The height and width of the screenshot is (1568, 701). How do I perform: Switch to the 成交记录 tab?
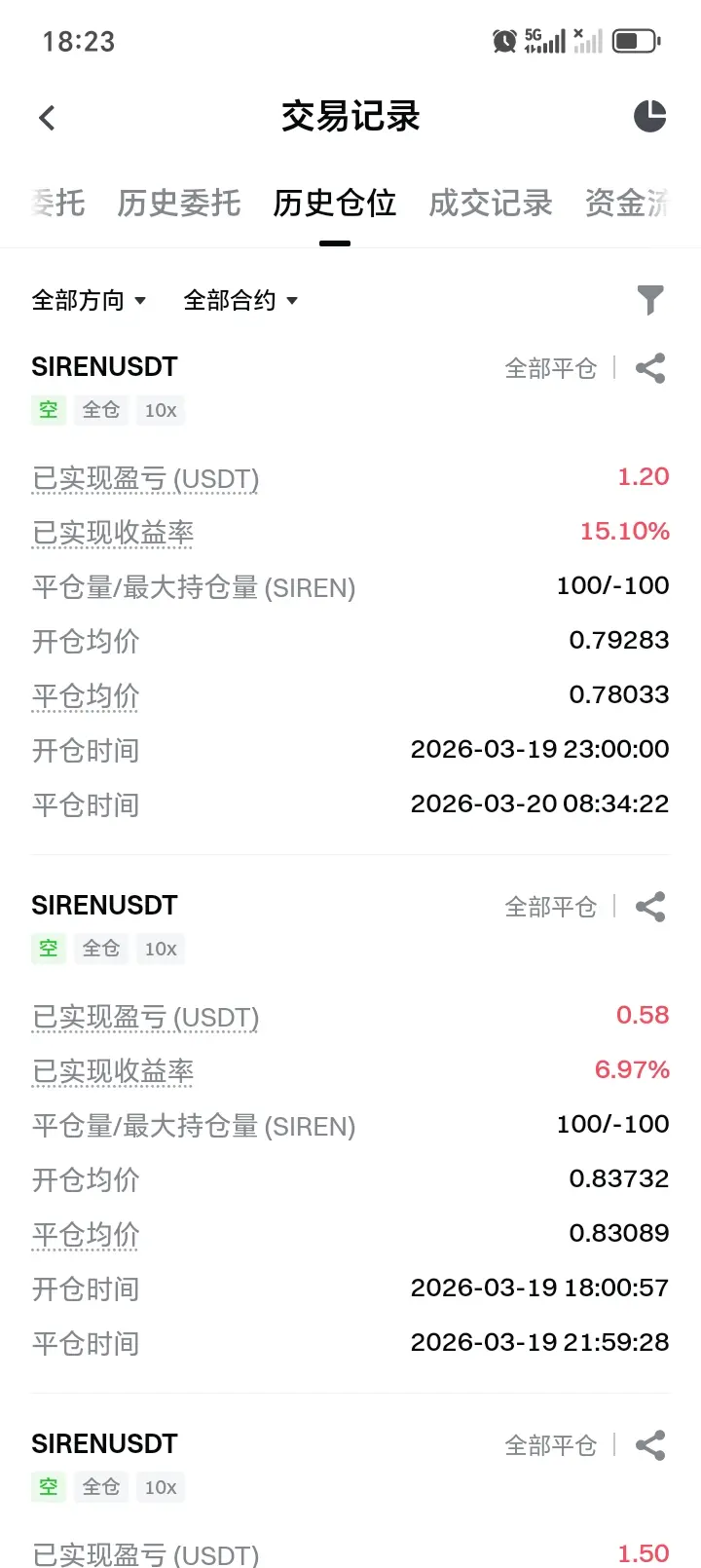pyautogui.click(x=491, y=203)
